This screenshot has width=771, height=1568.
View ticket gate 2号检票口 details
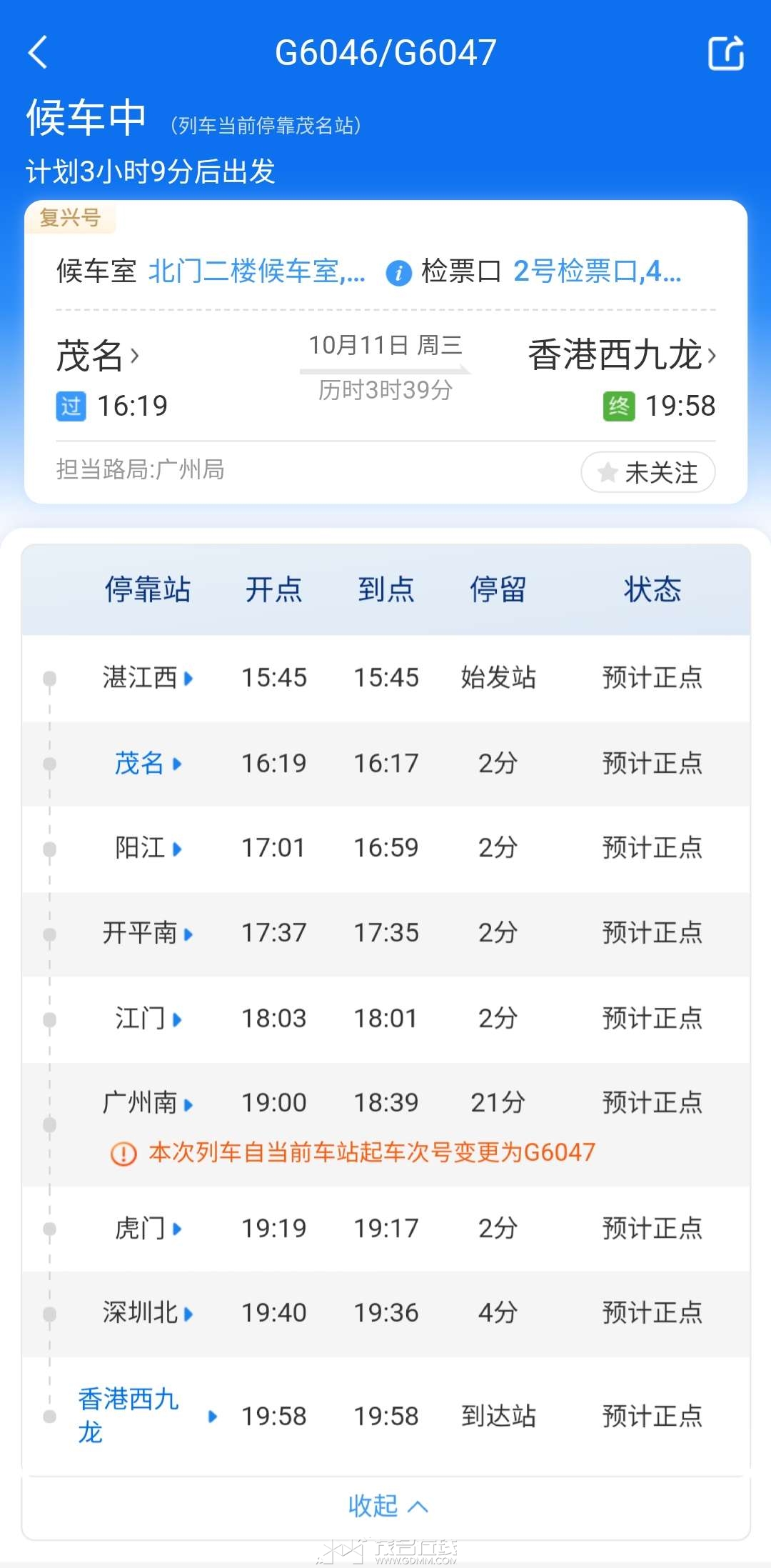(x=597, y=271)
